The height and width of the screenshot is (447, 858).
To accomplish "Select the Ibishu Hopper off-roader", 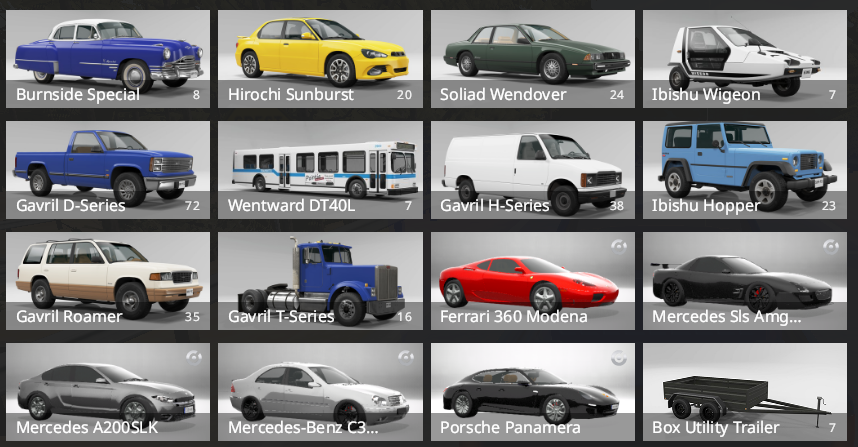I will click(x=744, y=169).
